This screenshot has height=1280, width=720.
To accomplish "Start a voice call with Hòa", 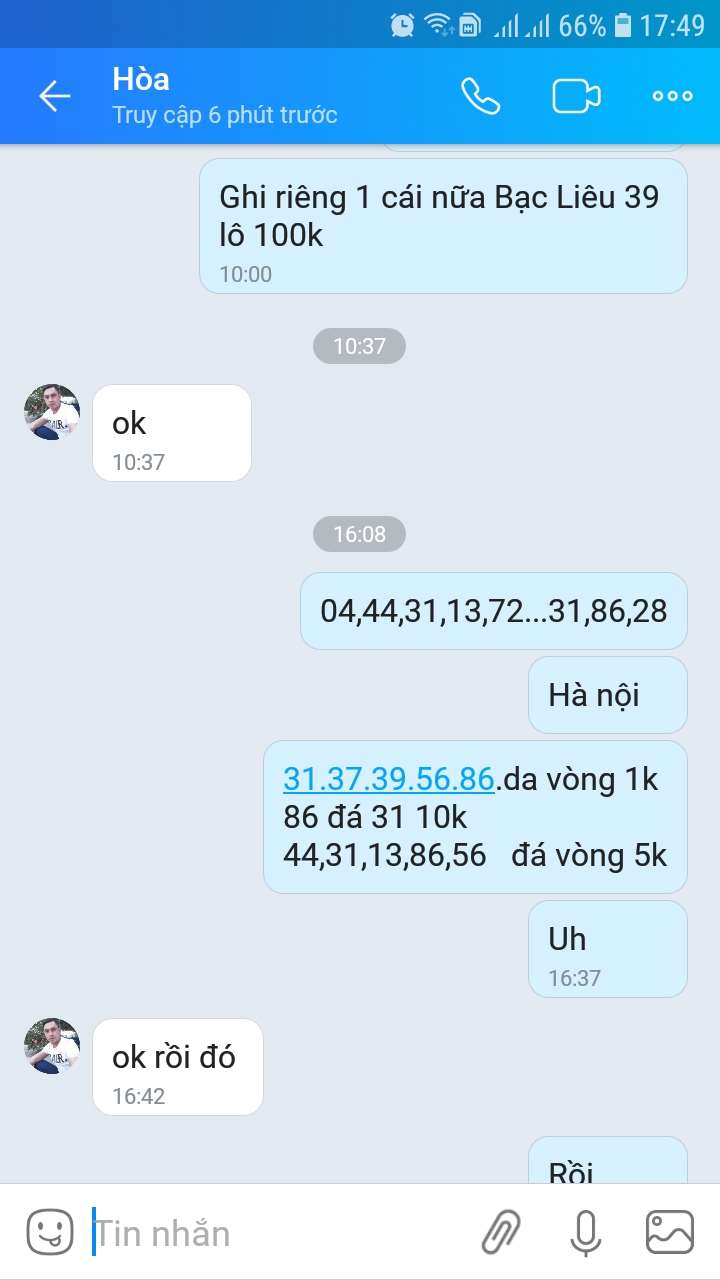I will coord(480,96).
